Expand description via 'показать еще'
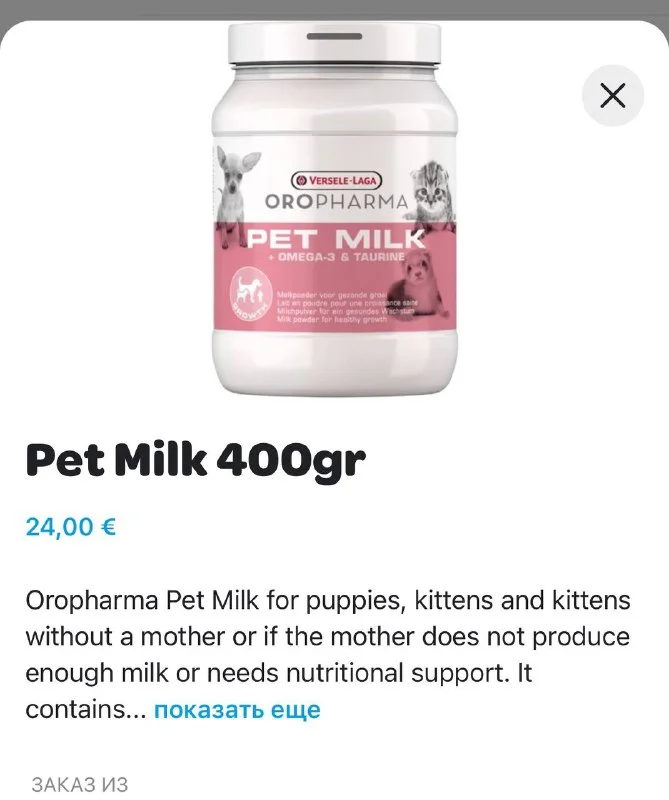Viewport: 669px width, 800px height. point(237,710)
